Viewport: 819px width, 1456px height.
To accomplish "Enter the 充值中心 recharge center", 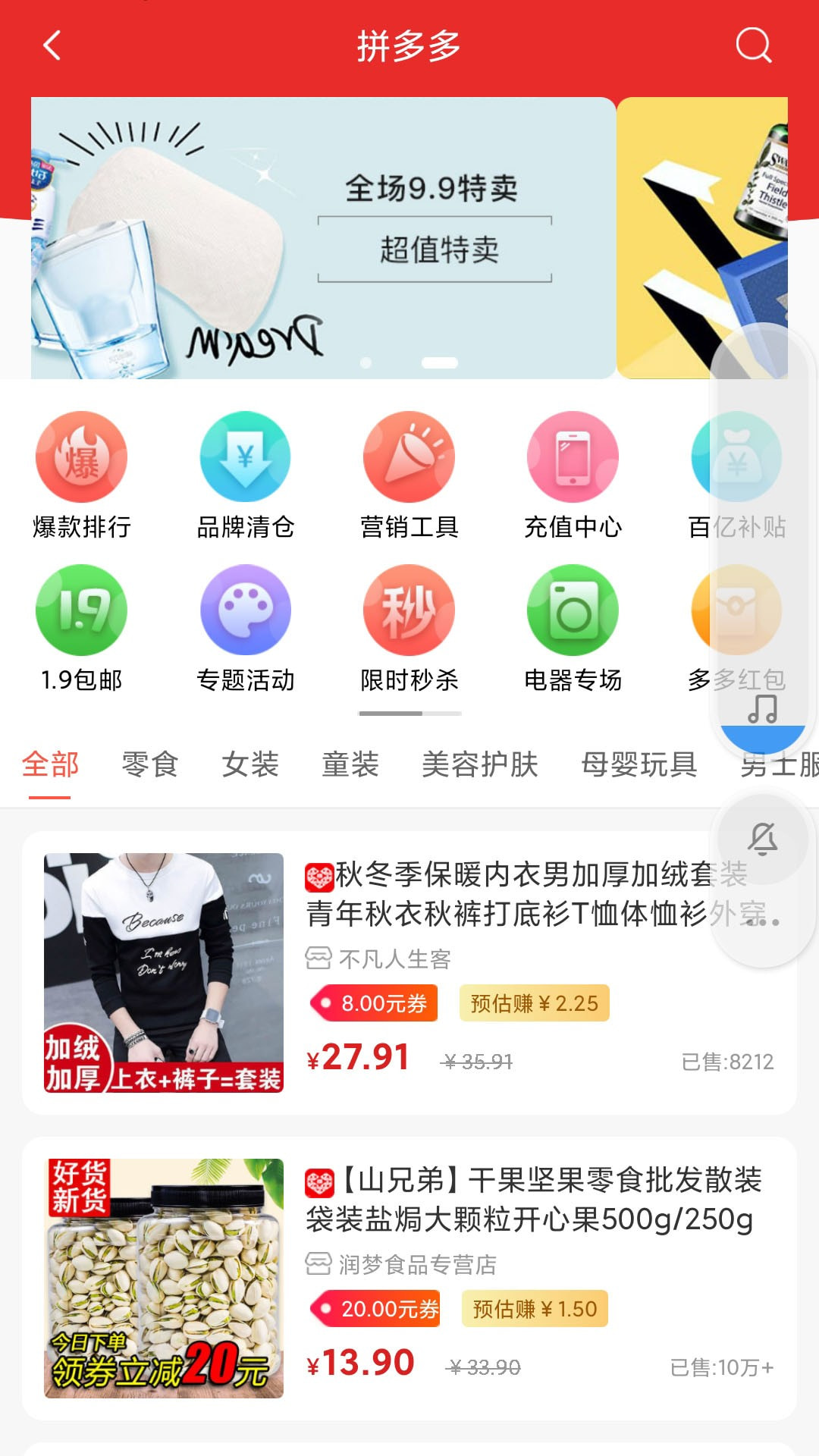I will click(573, 457).
